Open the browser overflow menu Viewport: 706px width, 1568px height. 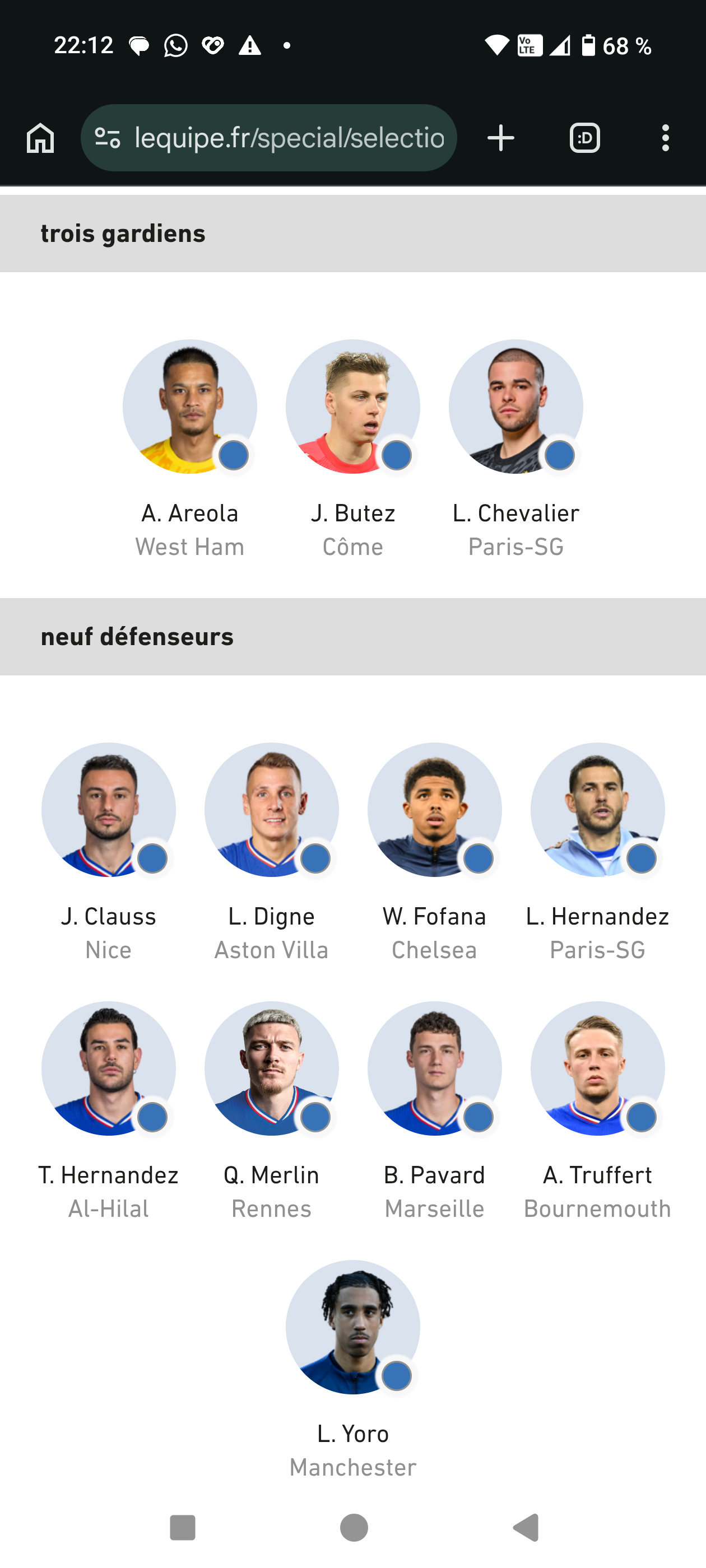(665, 138)
